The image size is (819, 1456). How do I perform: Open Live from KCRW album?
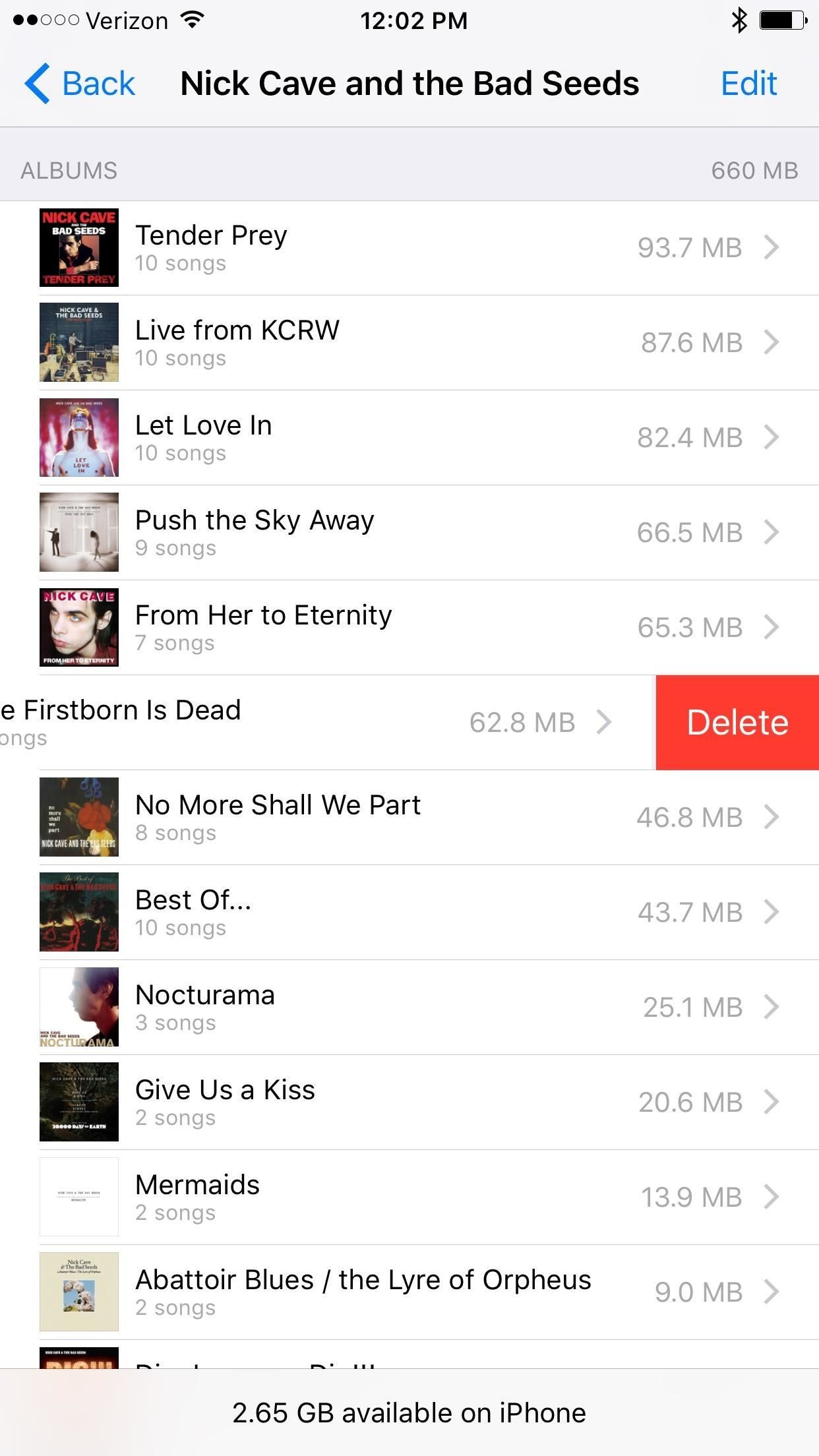409,343
